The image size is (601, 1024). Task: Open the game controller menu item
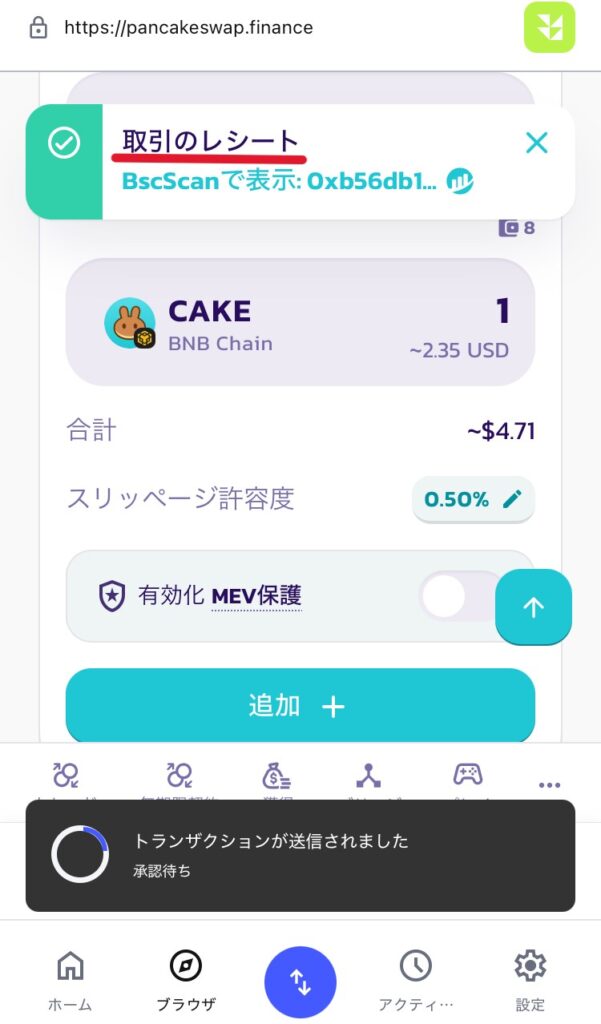click(x=467, y=775)
